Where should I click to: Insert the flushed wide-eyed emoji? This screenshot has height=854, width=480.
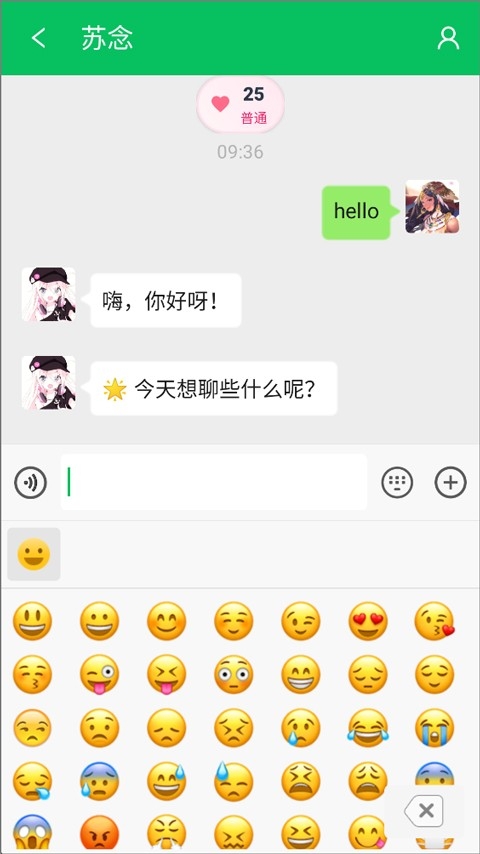point(234,674)
